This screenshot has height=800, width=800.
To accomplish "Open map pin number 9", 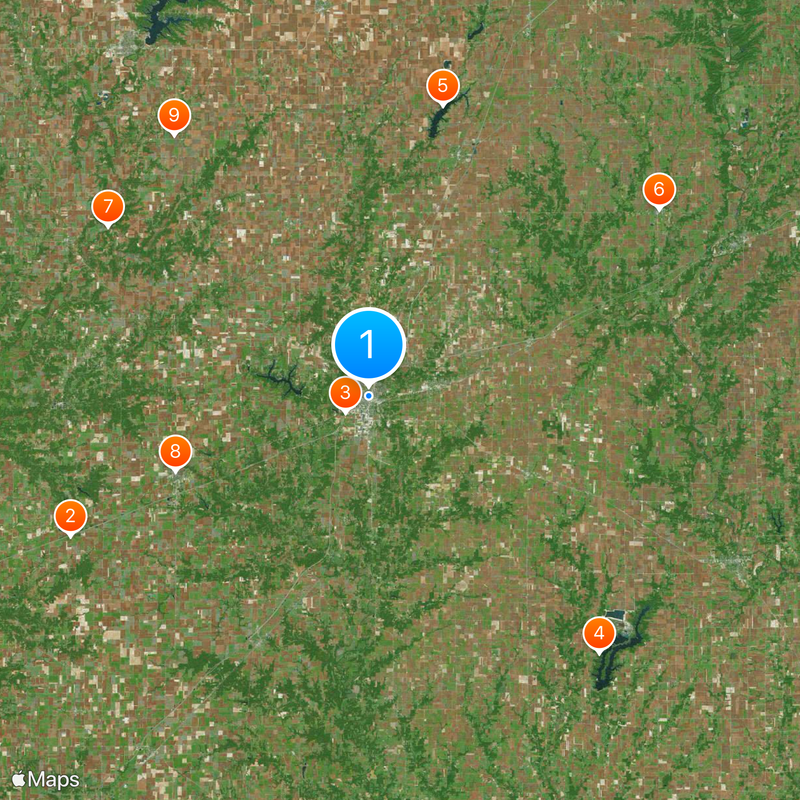I will [174, 116].
